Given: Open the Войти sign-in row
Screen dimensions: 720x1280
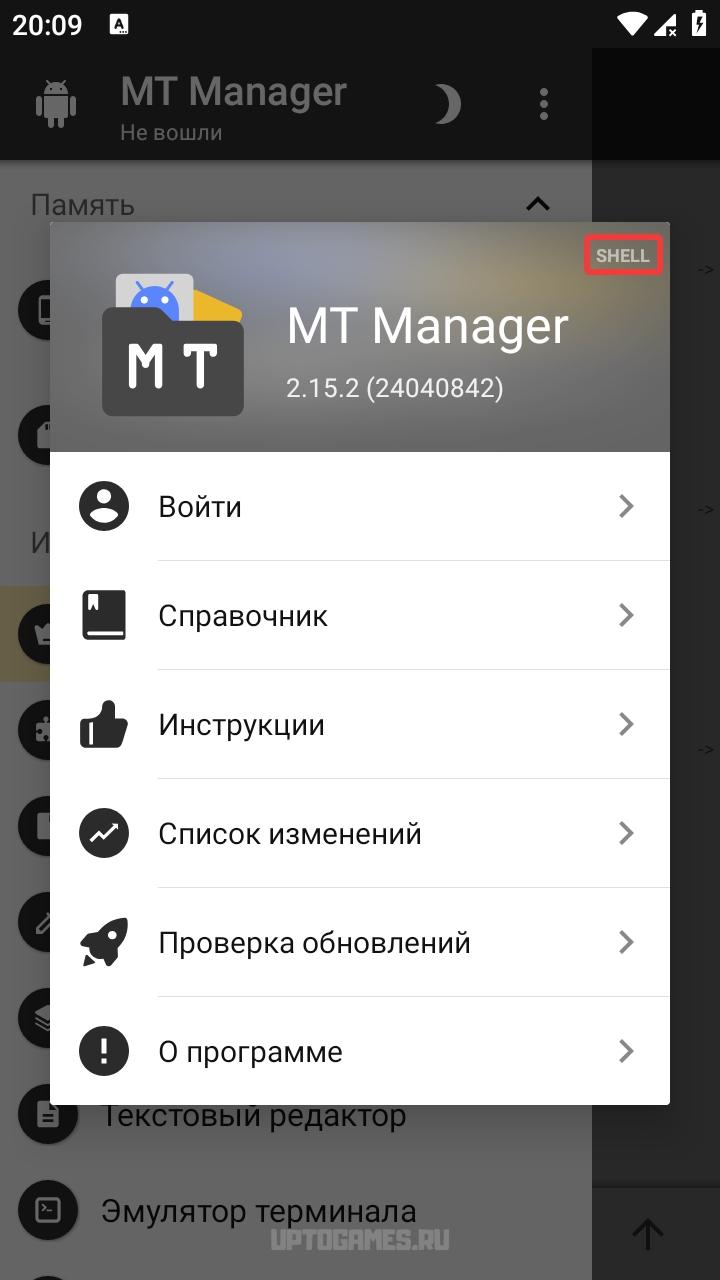Looking at the screenshot, I should pos(360,506).
